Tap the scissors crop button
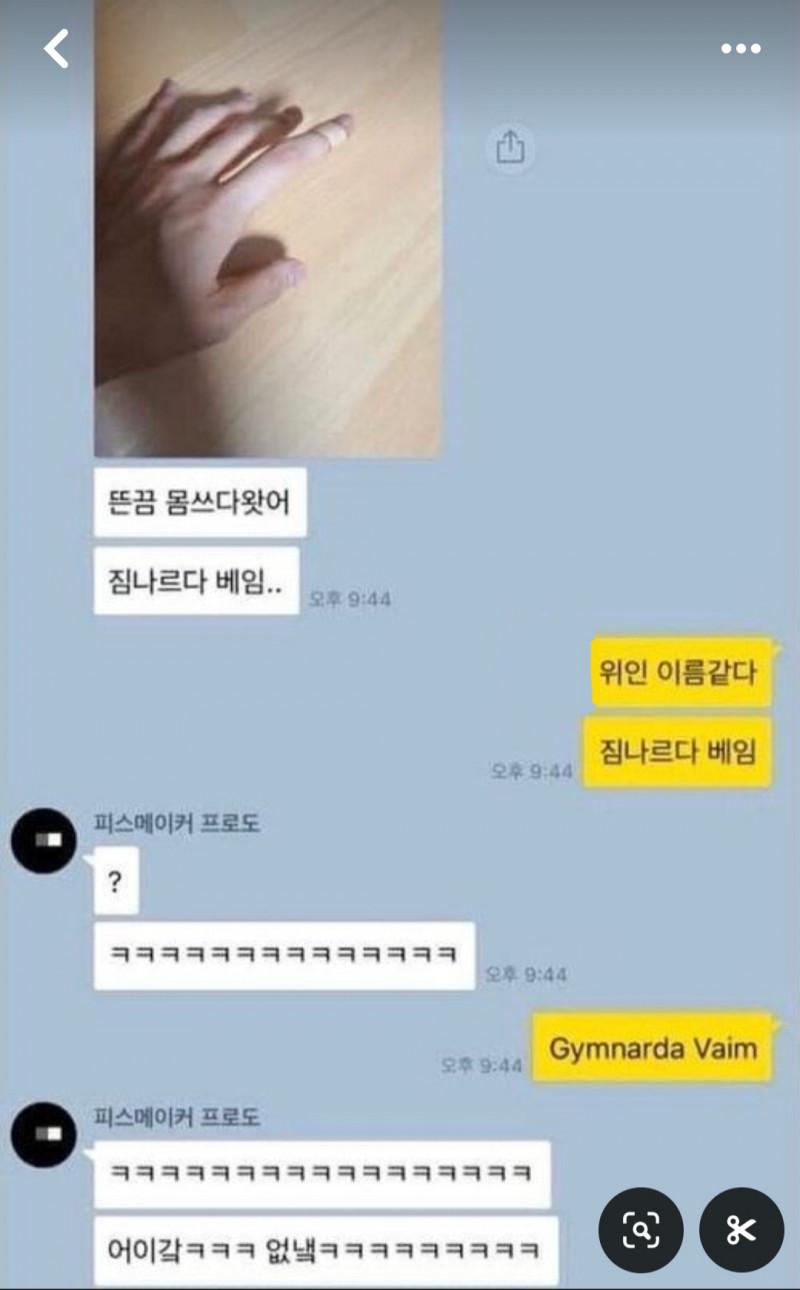The width and height of the screenshot is (800, 1290). click(x=741, y=1229)
